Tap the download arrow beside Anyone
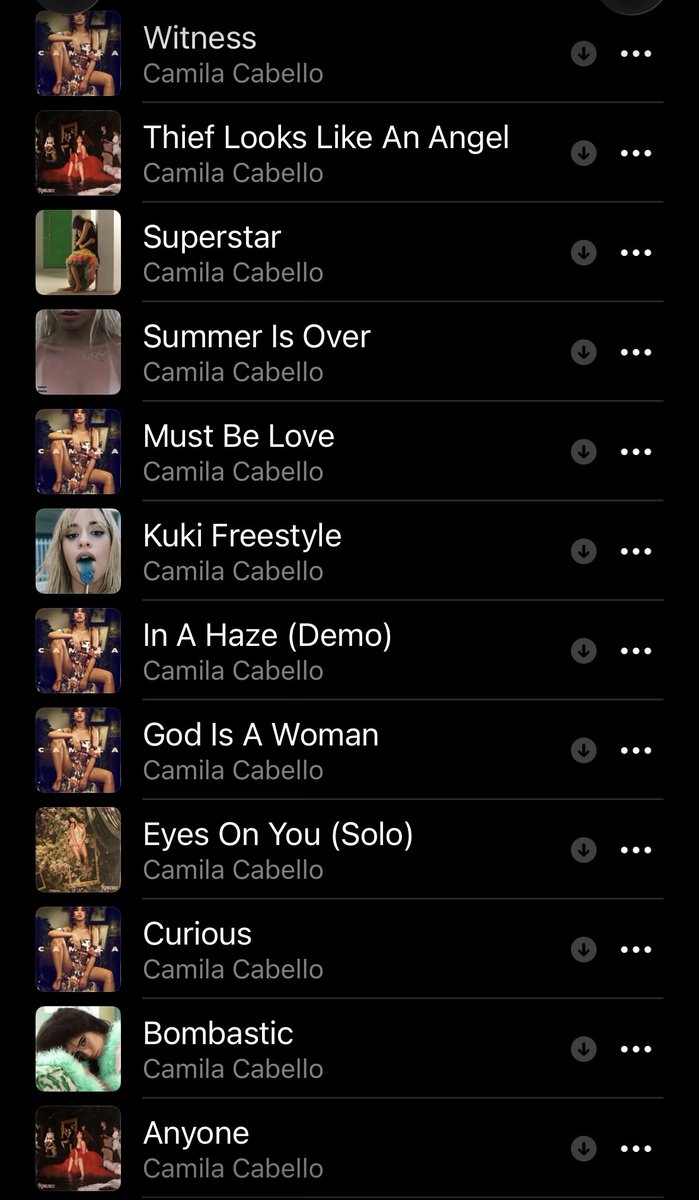The width and height of the screenshot is (699, 1200). coord(583,1148)
